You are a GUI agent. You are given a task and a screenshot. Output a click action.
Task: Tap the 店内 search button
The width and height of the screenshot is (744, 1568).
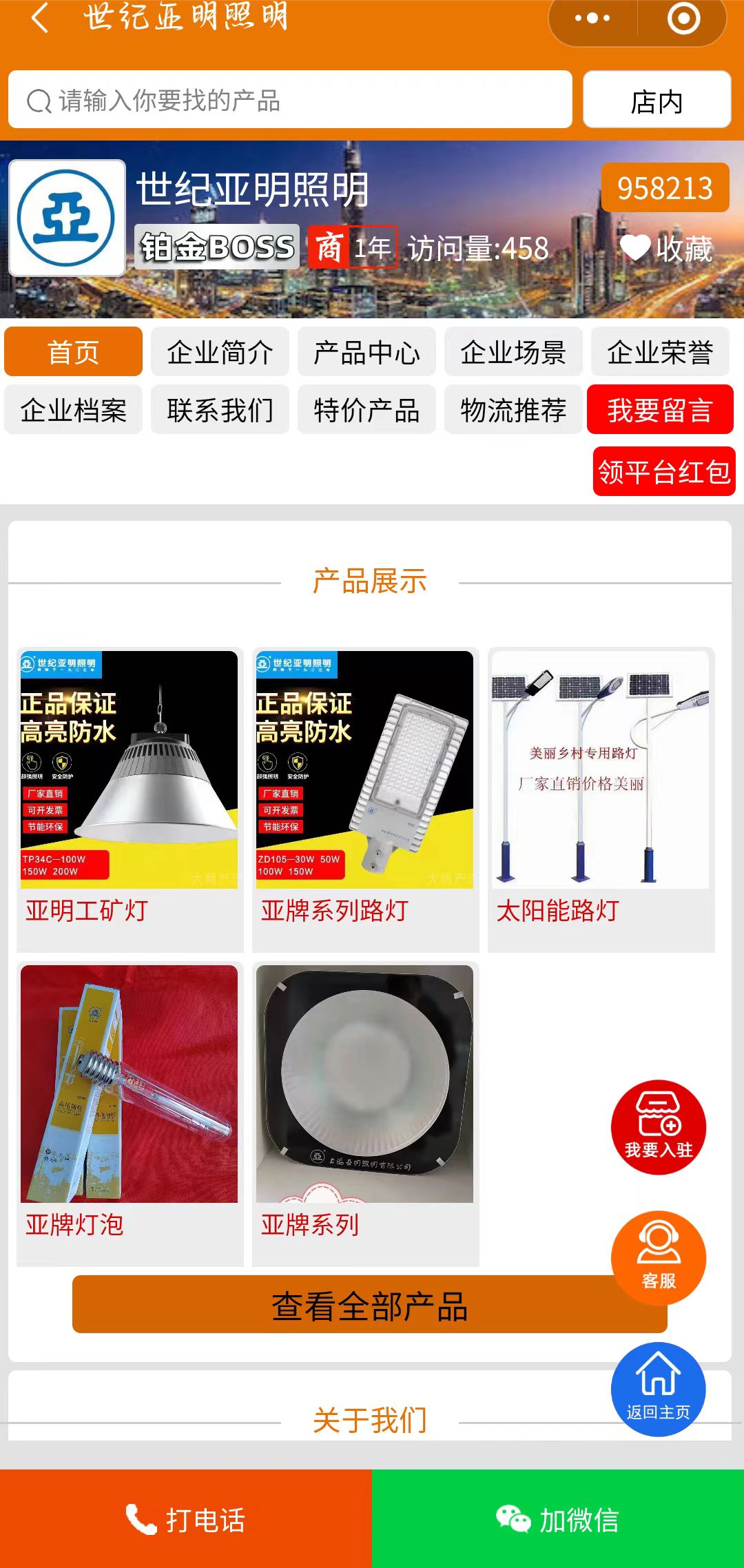click(657, 100)
